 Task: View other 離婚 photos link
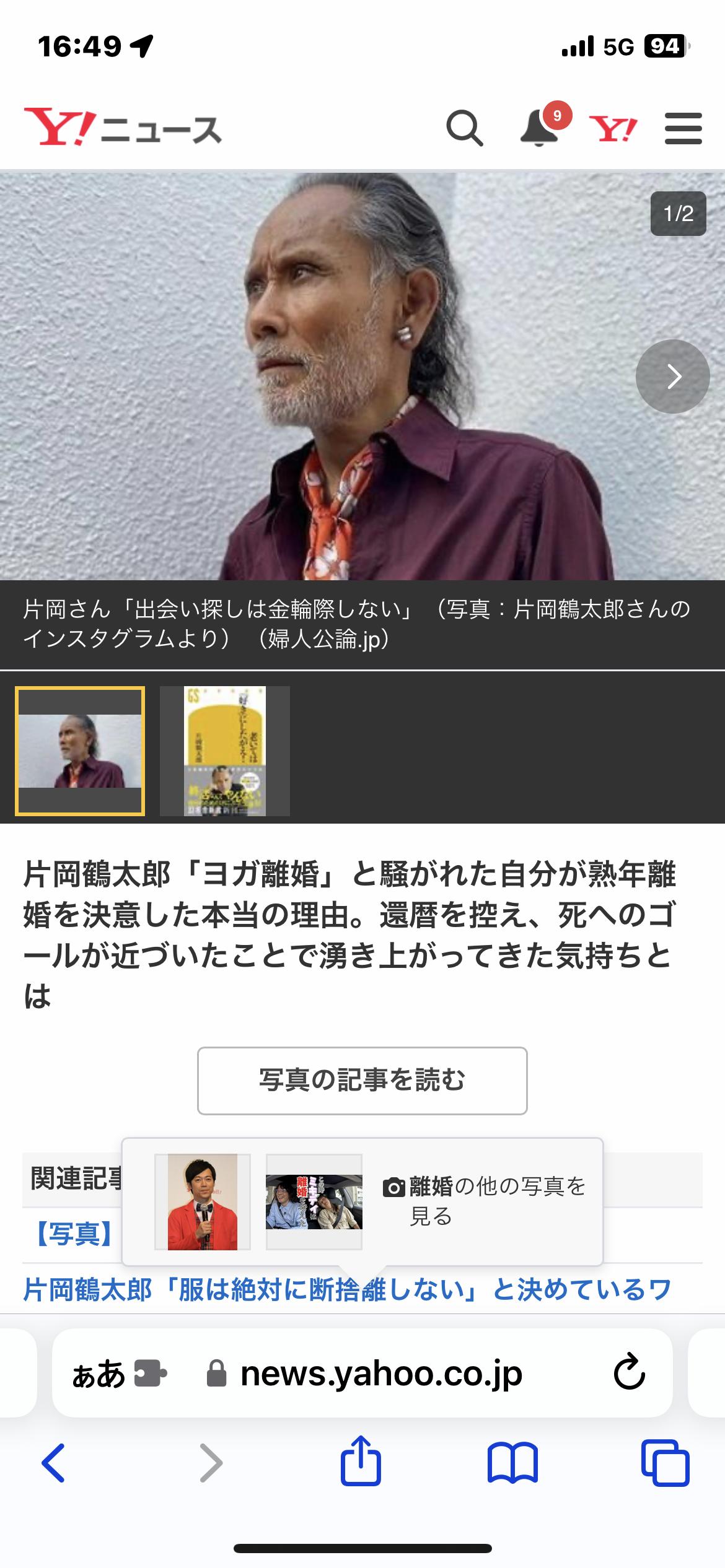(x=485, y=1201)
